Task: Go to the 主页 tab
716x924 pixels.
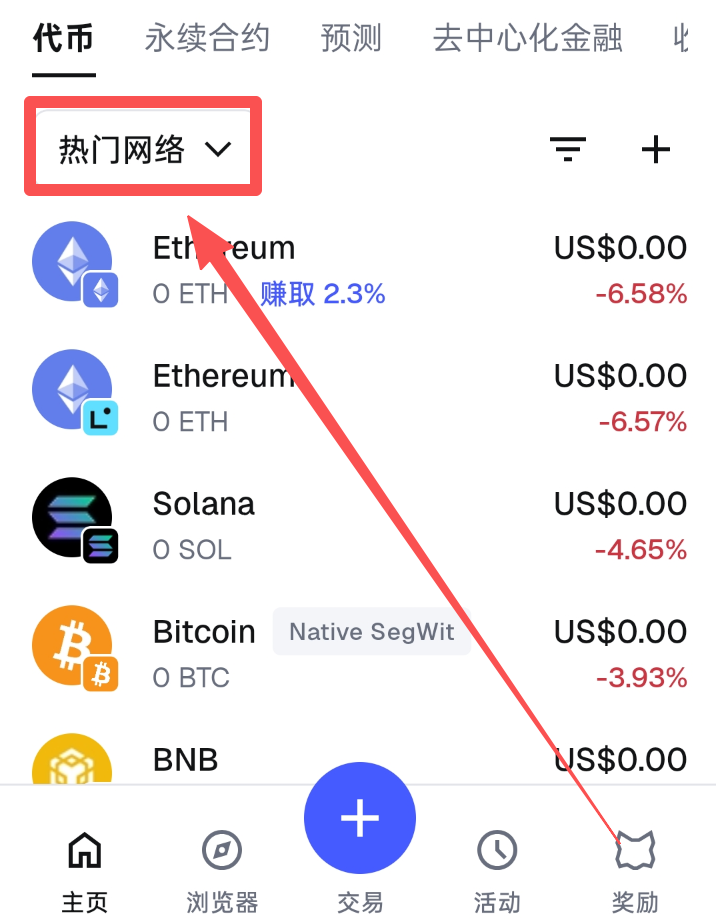Action: [x=84, y=872]
